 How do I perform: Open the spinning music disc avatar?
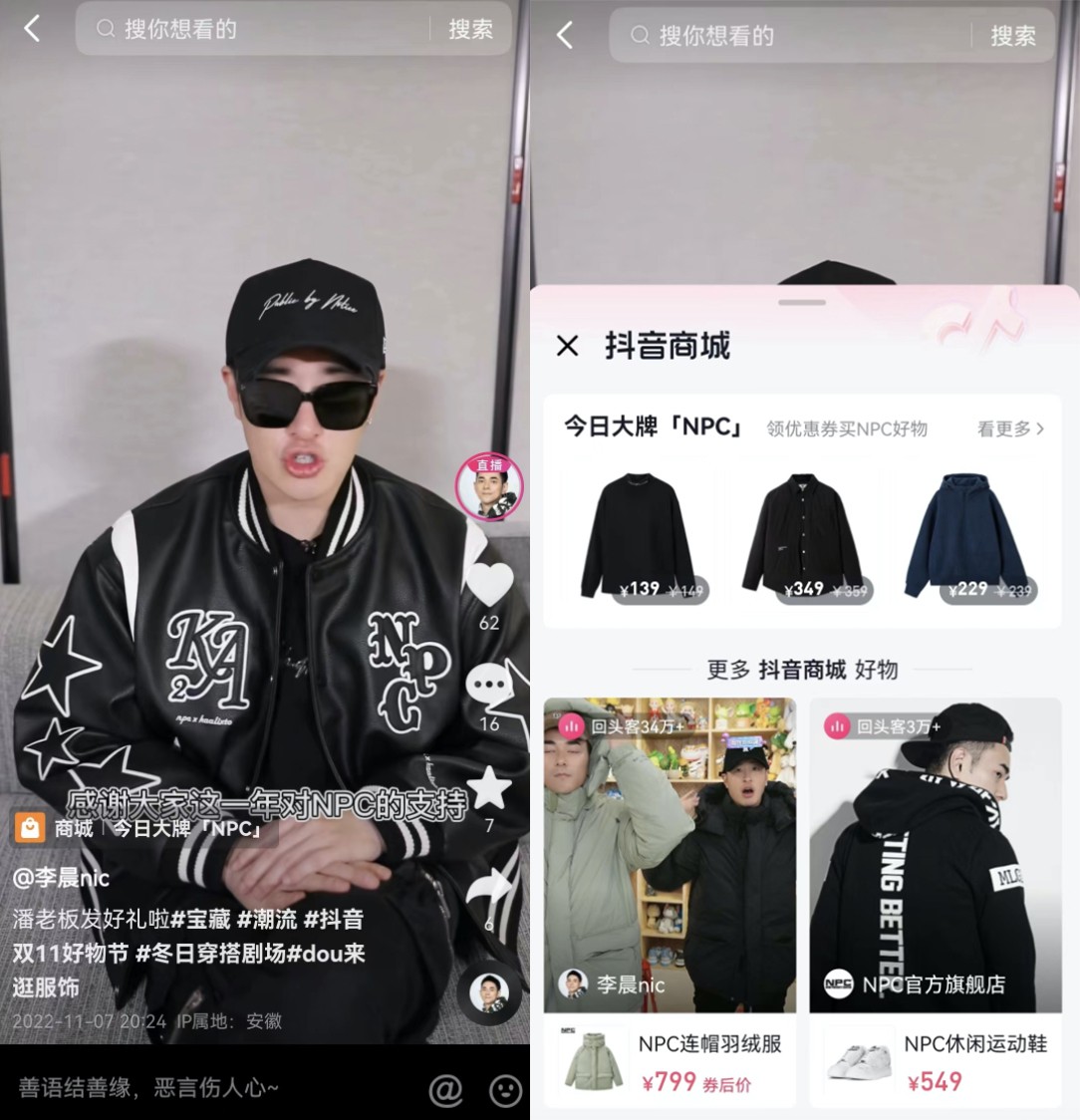coord(489,991)
